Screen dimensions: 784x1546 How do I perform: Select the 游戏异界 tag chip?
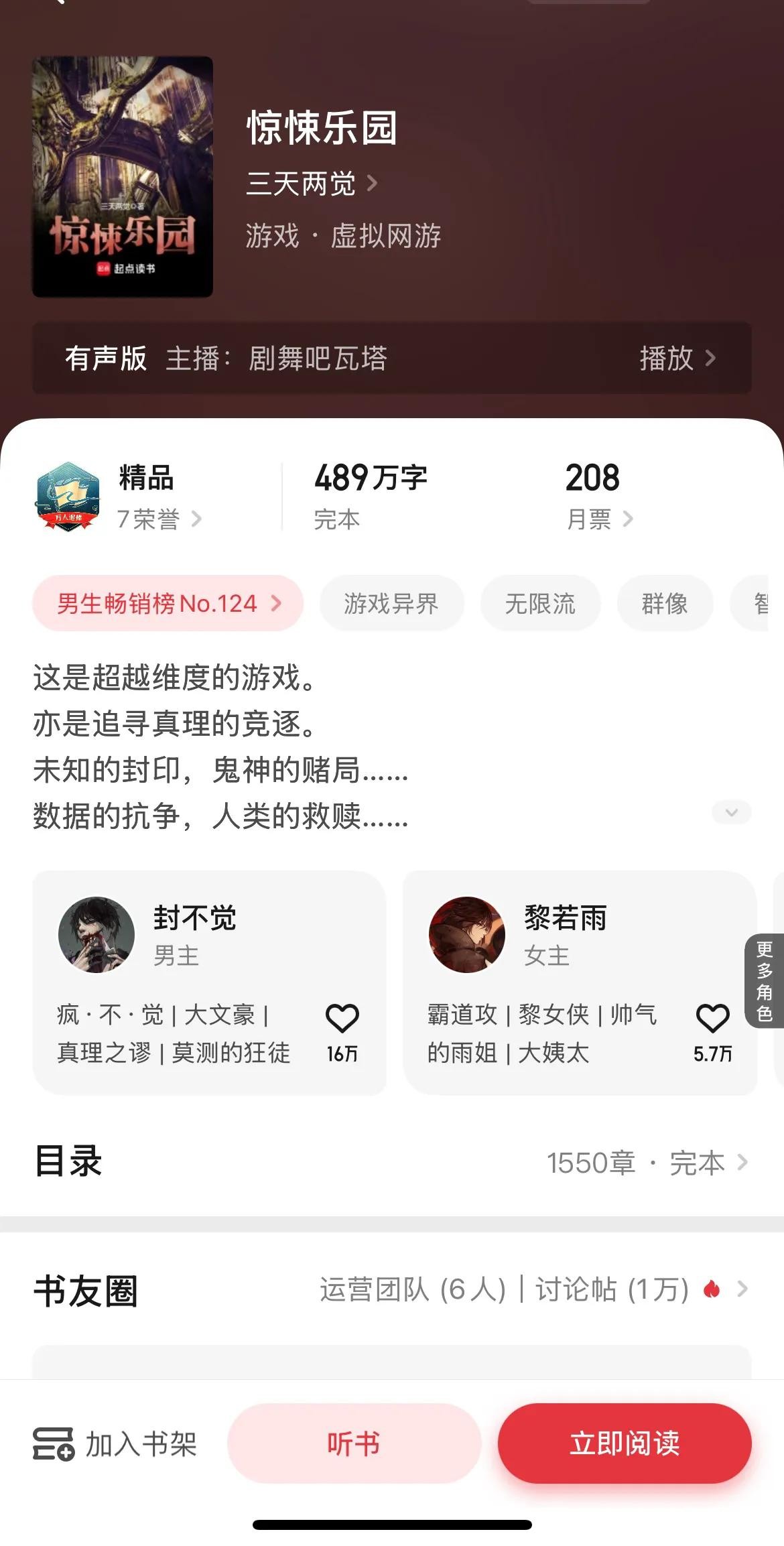(x=391, y=603)
